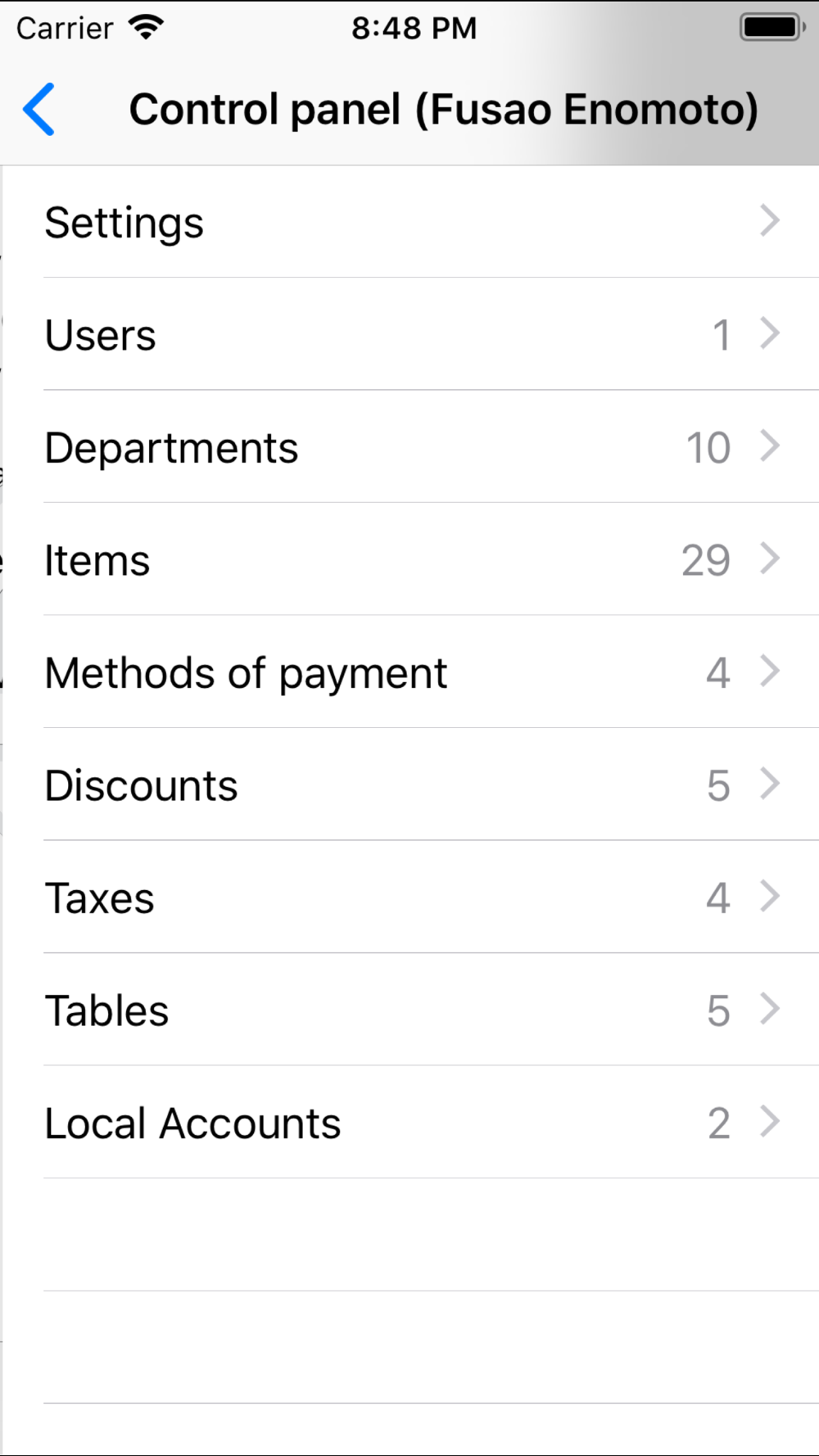Open the Discounts row
The width and height of the screenshot is (819, 1456).
(409, 785)
